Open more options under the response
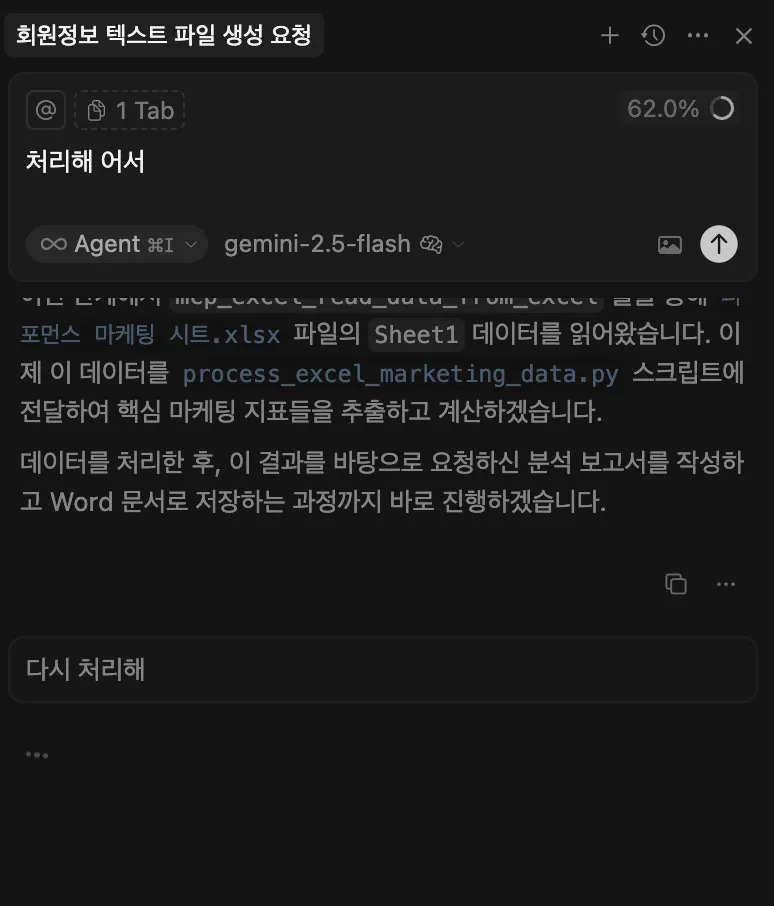 point(726,584)
